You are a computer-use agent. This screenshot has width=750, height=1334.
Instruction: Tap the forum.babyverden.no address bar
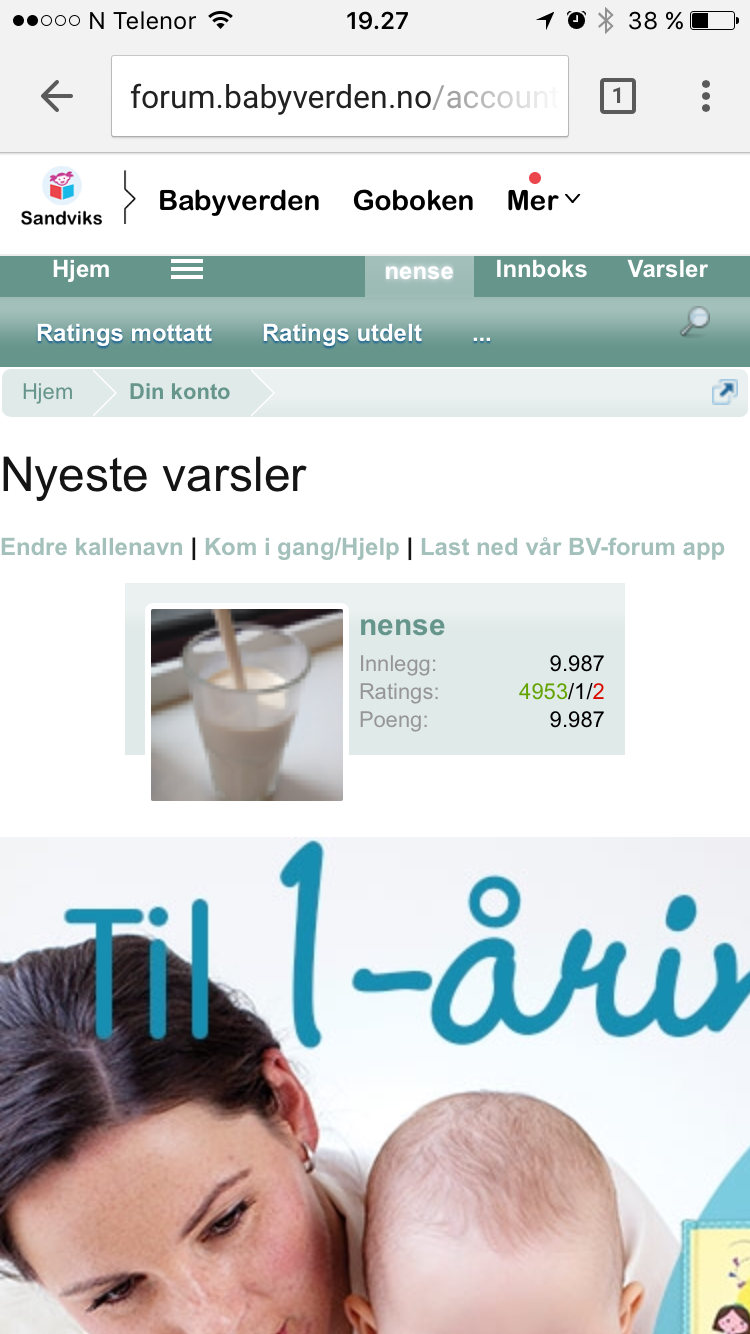coord(340,96)
